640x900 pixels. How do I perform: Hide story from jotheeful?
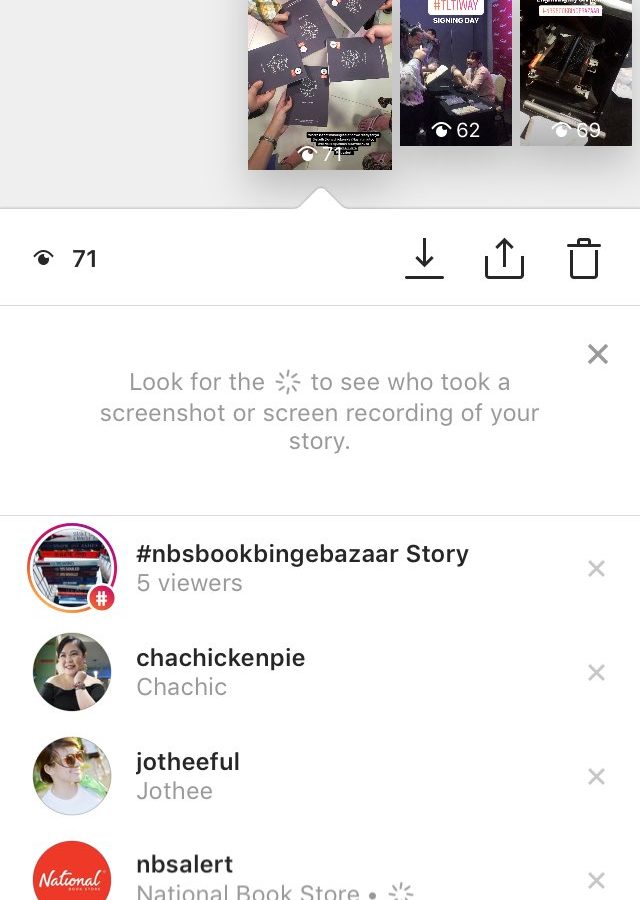[596, 777]
